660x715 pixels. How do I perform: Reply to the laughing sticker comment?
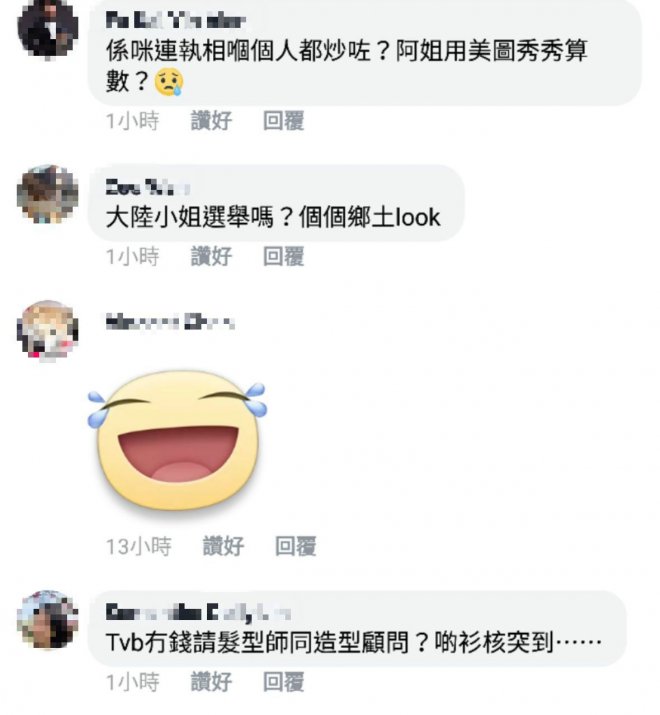pos(296,546)
